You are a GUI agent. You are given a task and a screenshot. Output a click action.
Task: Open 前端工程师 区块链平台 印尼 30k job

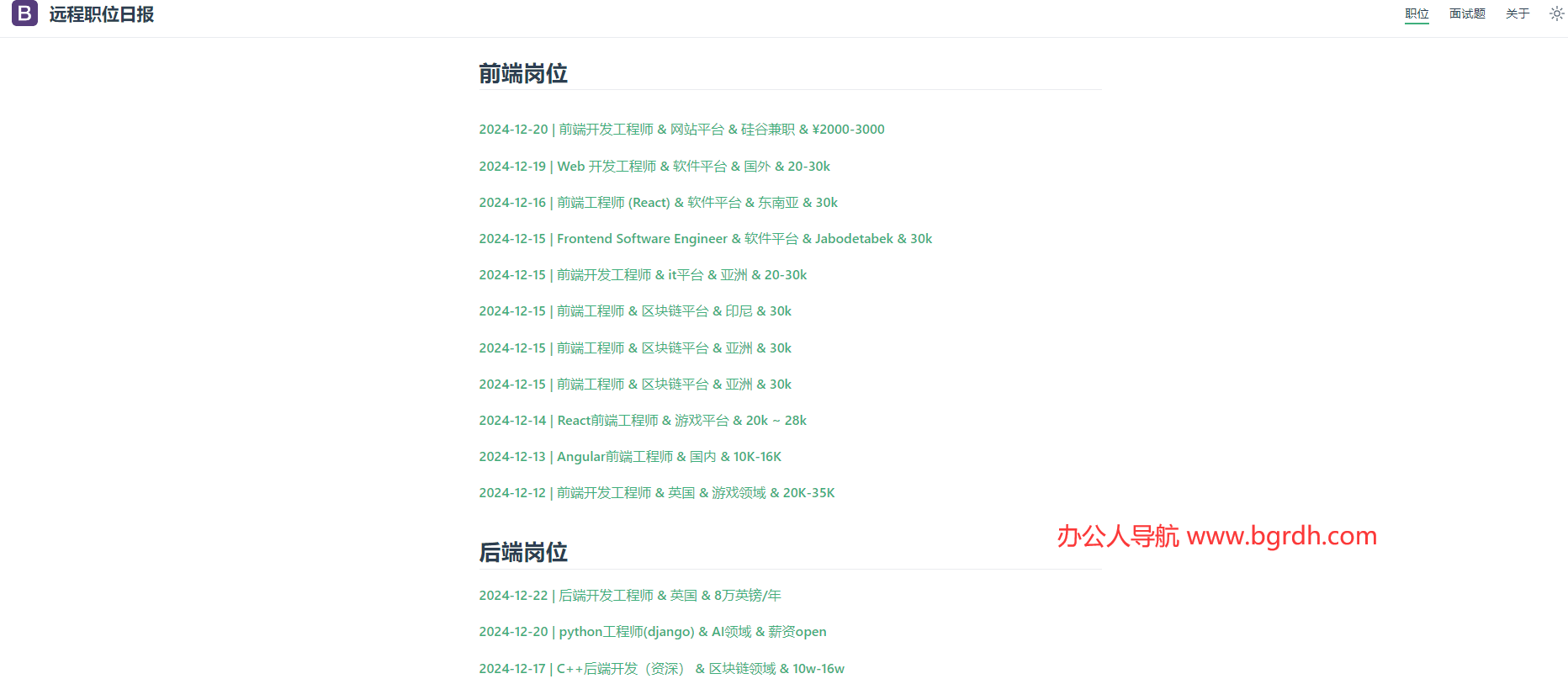coord(635,311)
